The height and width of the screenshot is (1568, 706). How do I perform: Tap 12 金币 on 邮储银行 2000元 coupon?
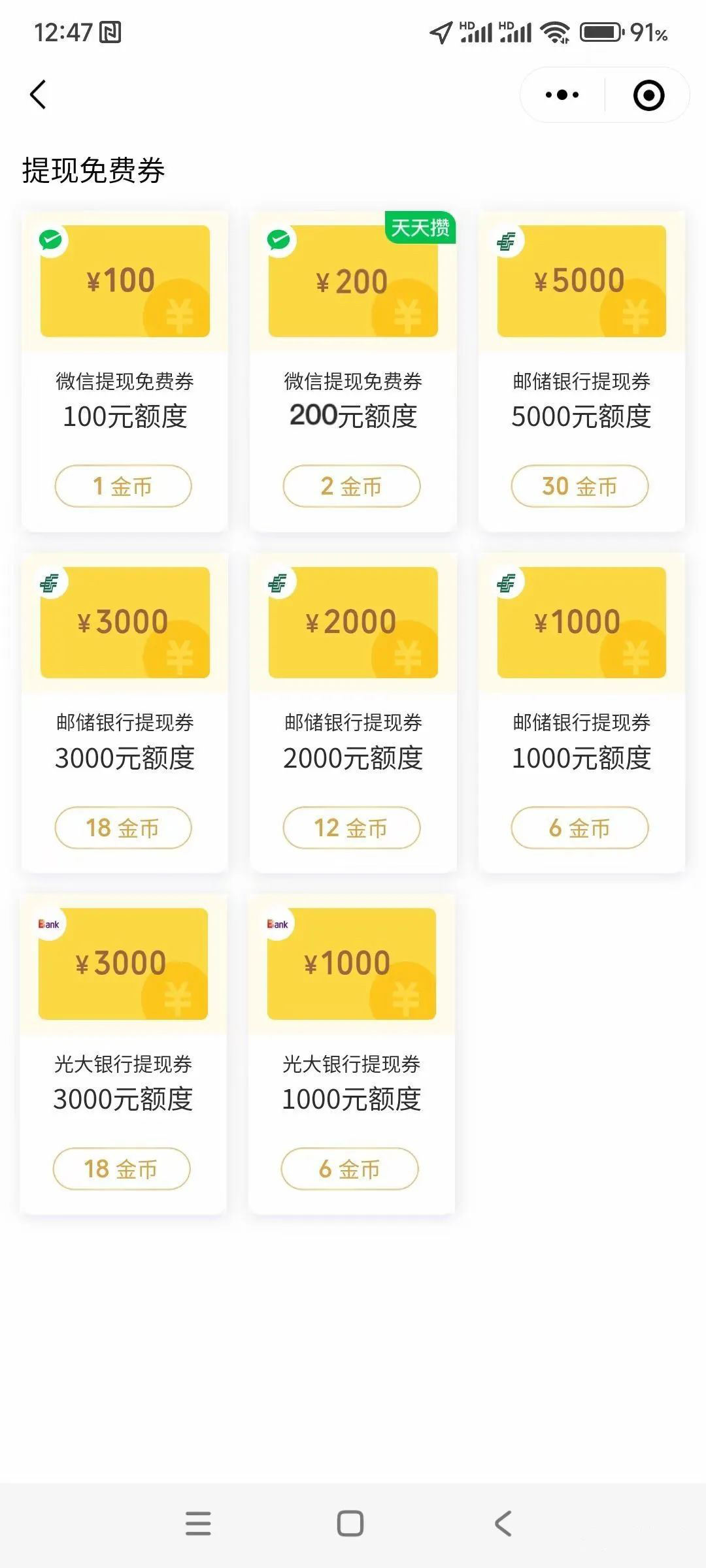pos(352,828)
